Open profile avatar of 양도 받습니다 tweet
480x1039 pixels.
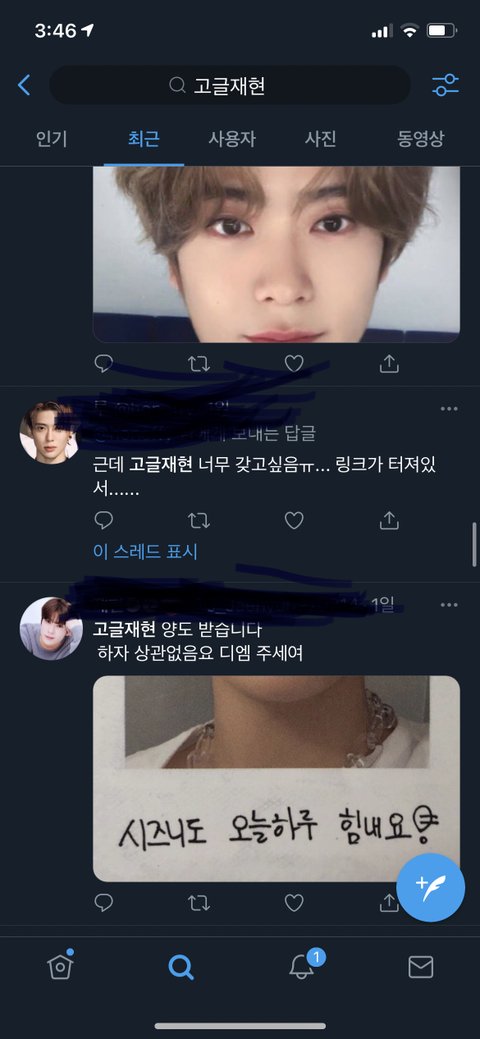click(x=51, y=628)
